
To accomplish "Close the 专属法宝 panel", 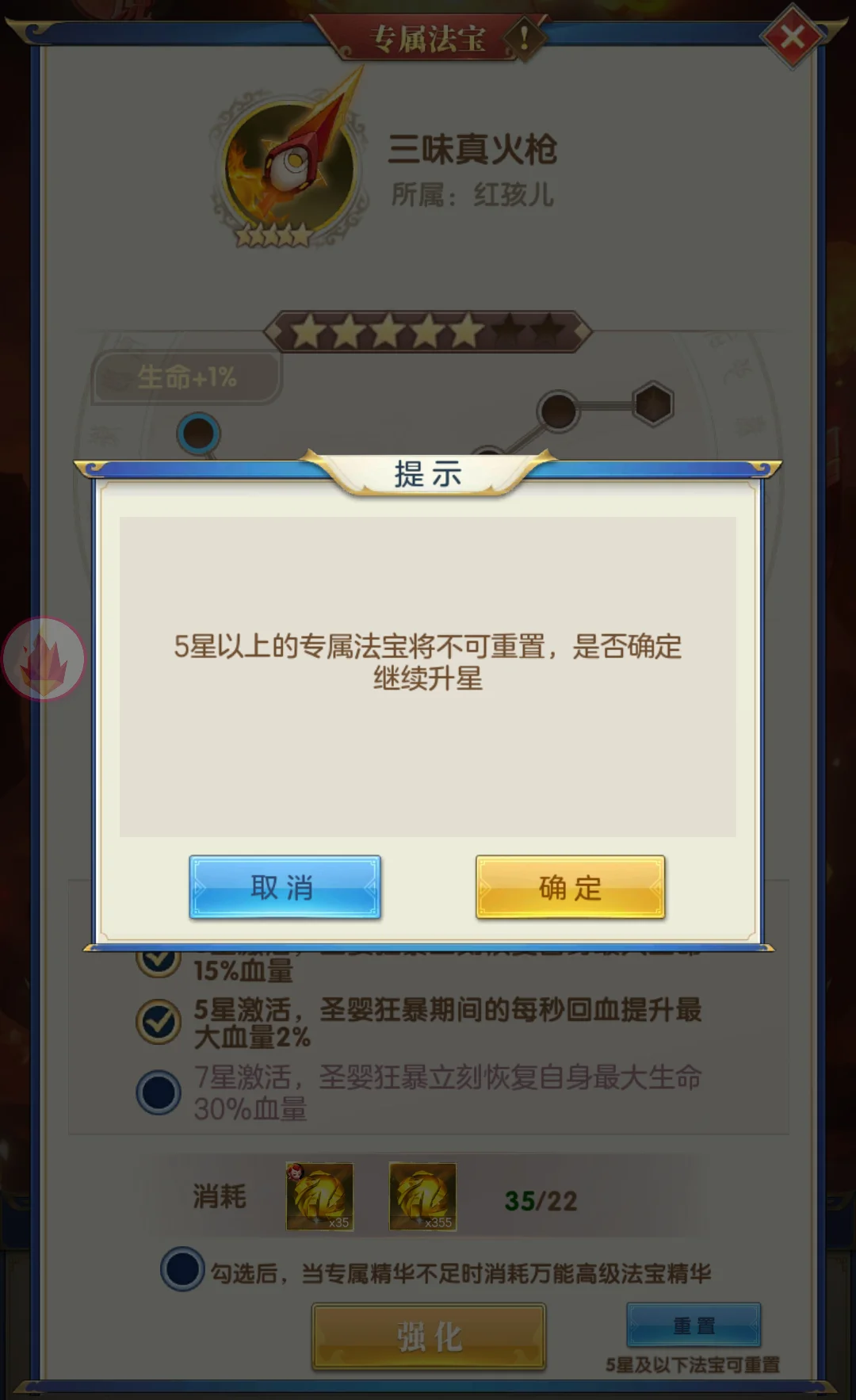I will 793,36.
